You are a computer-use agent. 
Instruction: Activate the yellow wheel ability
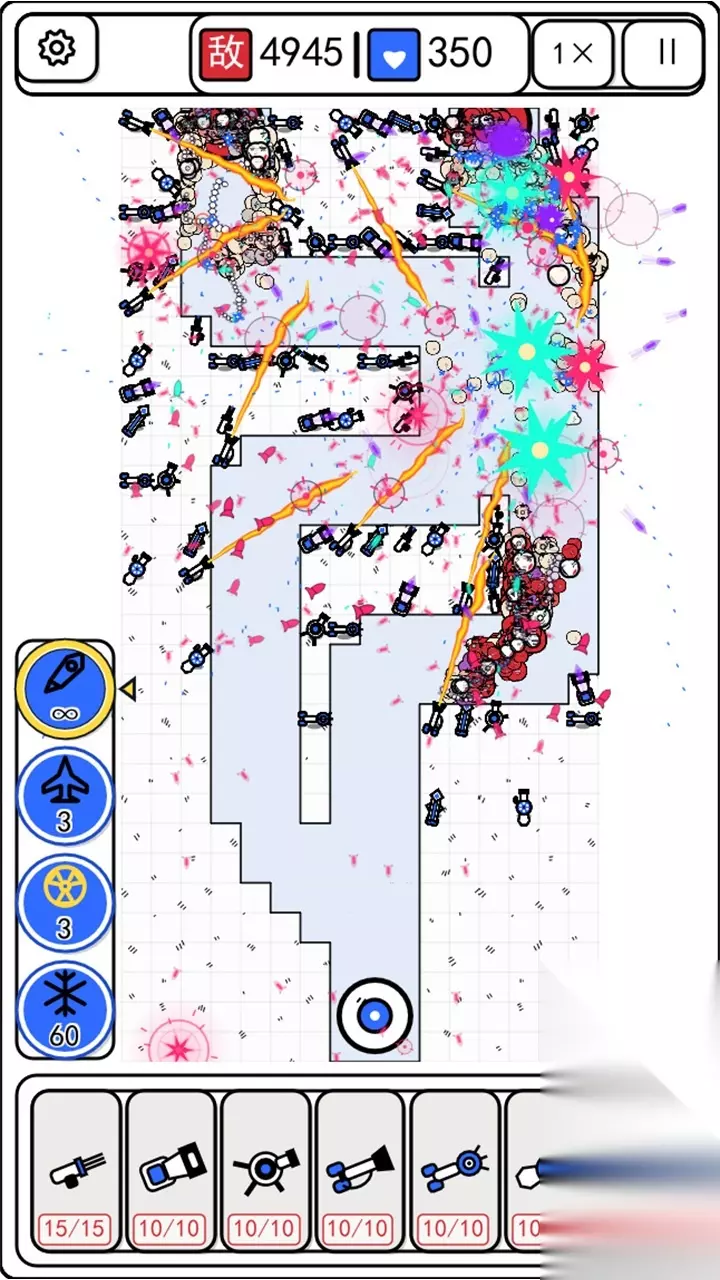coord(65,903)
